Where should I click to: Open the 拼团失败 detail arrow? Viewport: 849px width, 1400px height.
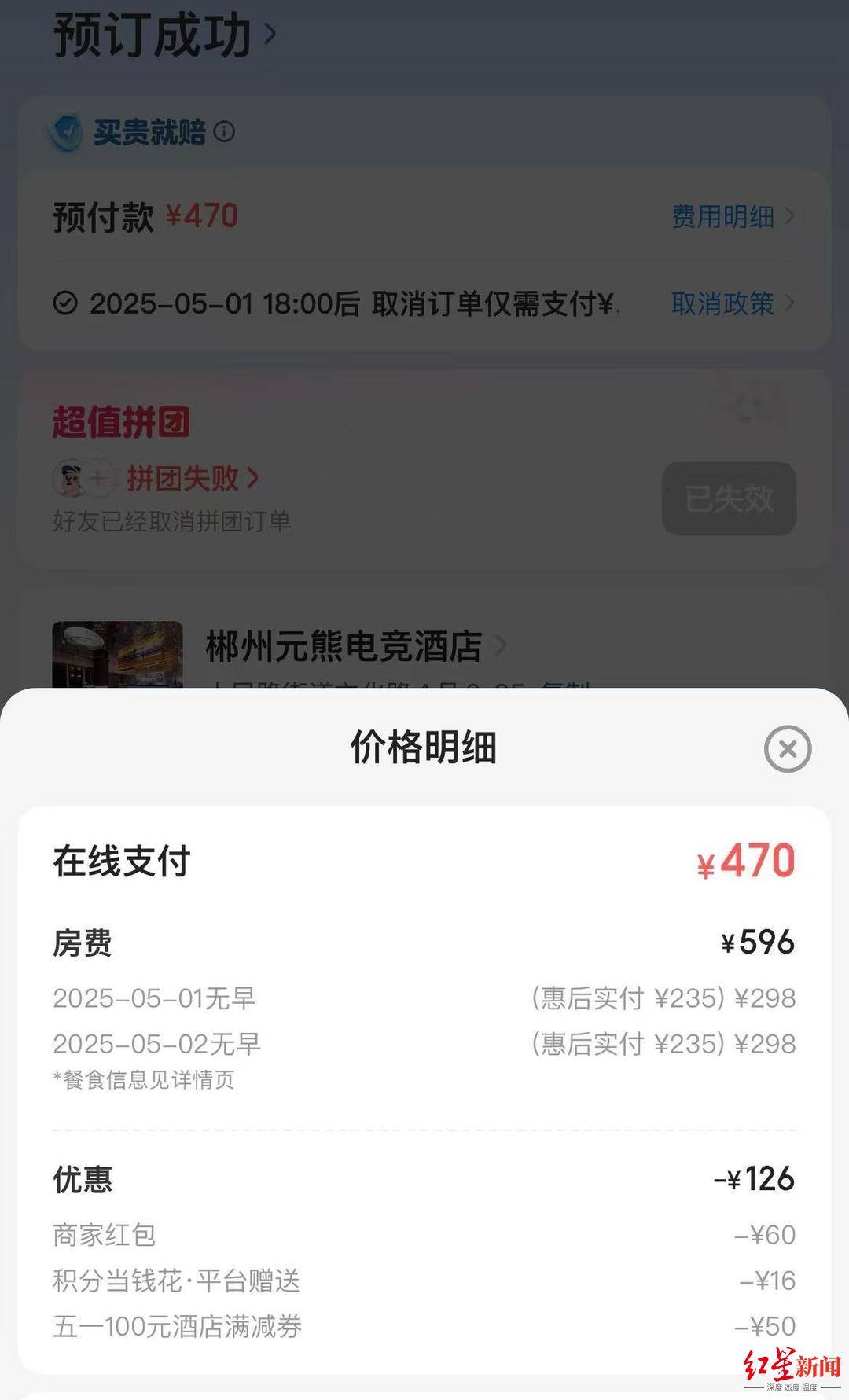pyautogui.click(x=255, y=479)
